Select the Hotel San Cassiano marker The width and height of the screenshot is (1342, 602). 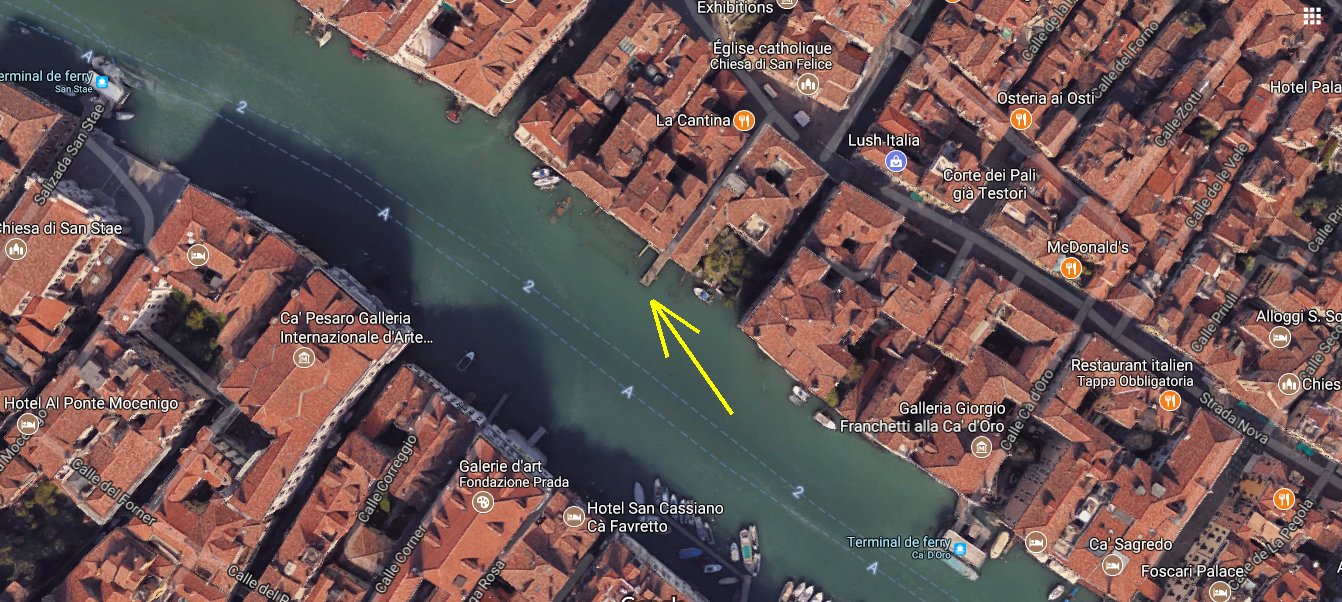[x=574, y=517]
